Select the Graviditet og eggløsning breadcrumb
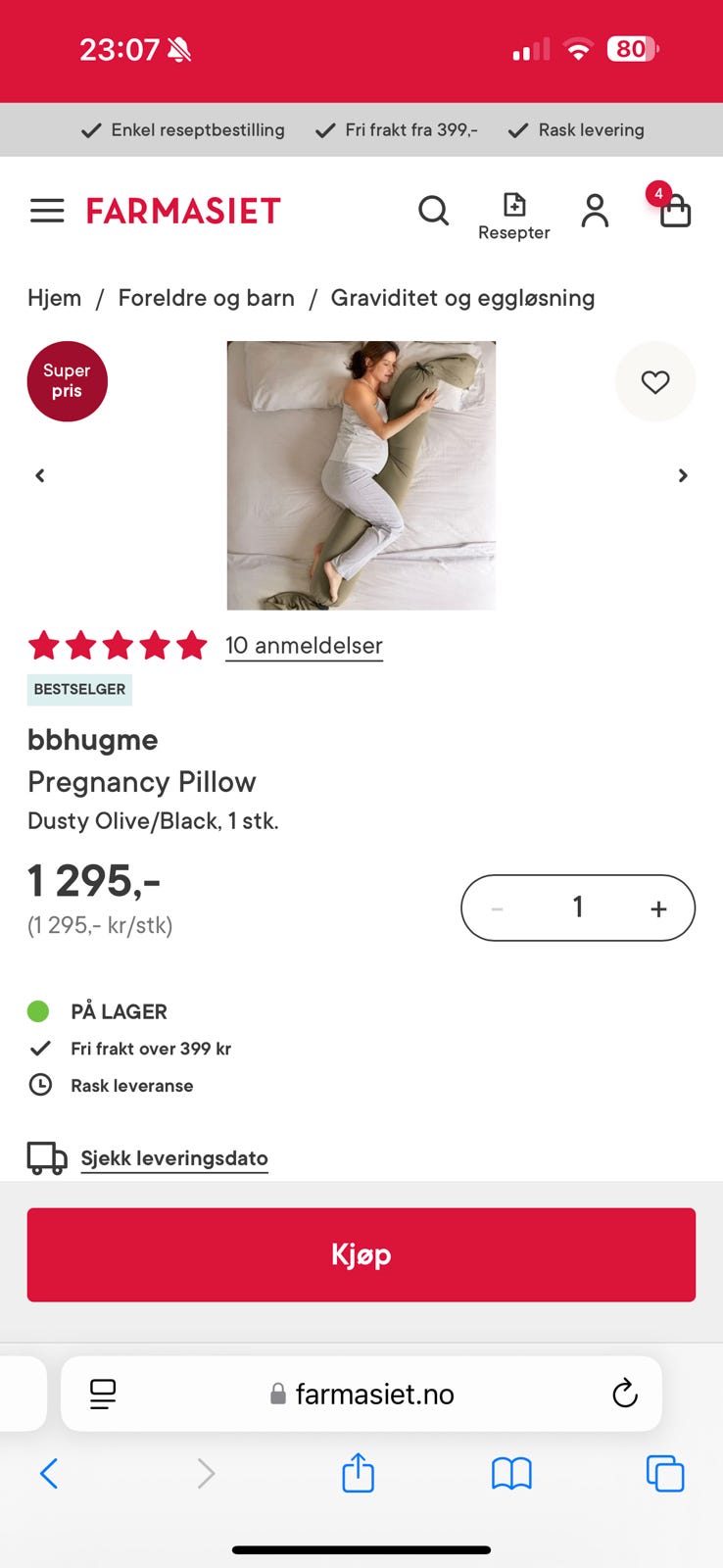 (x=462, y=297)
